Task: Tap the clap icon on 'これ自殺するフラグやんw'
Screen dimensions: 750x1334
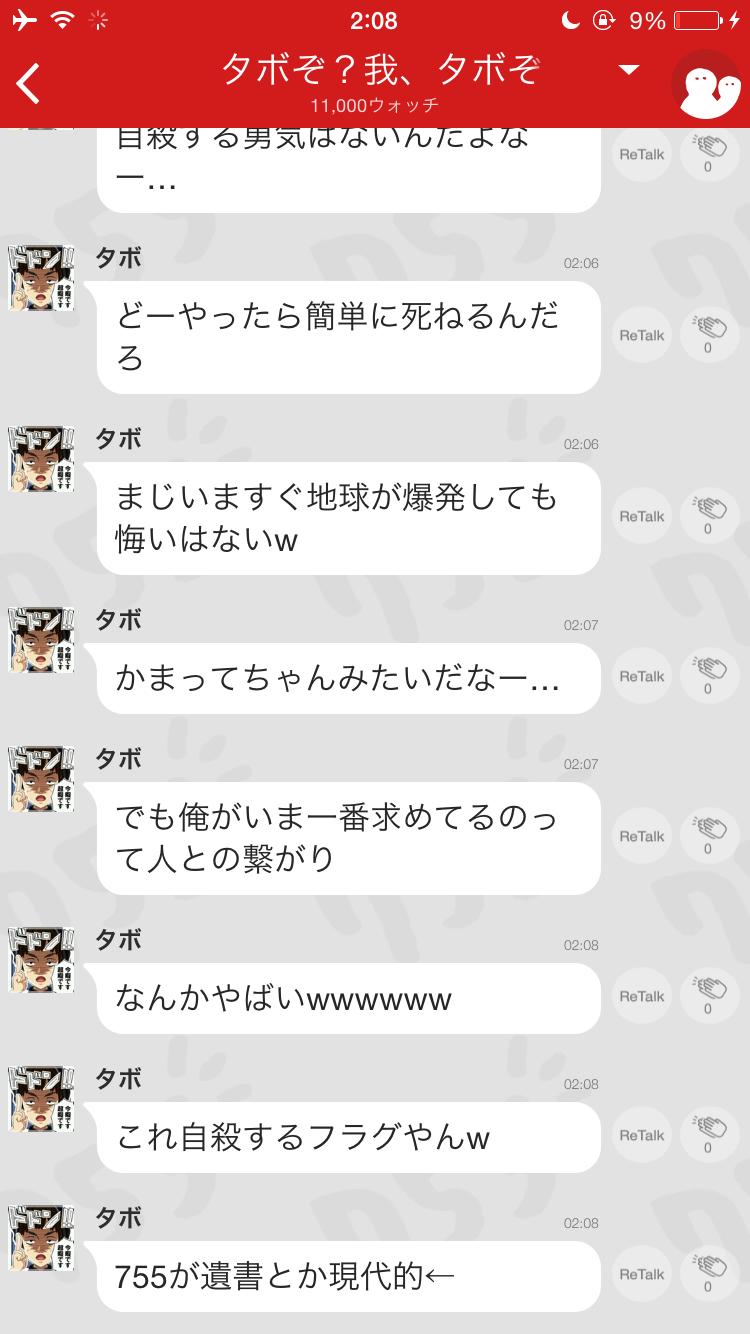Action: [710, 1136]
